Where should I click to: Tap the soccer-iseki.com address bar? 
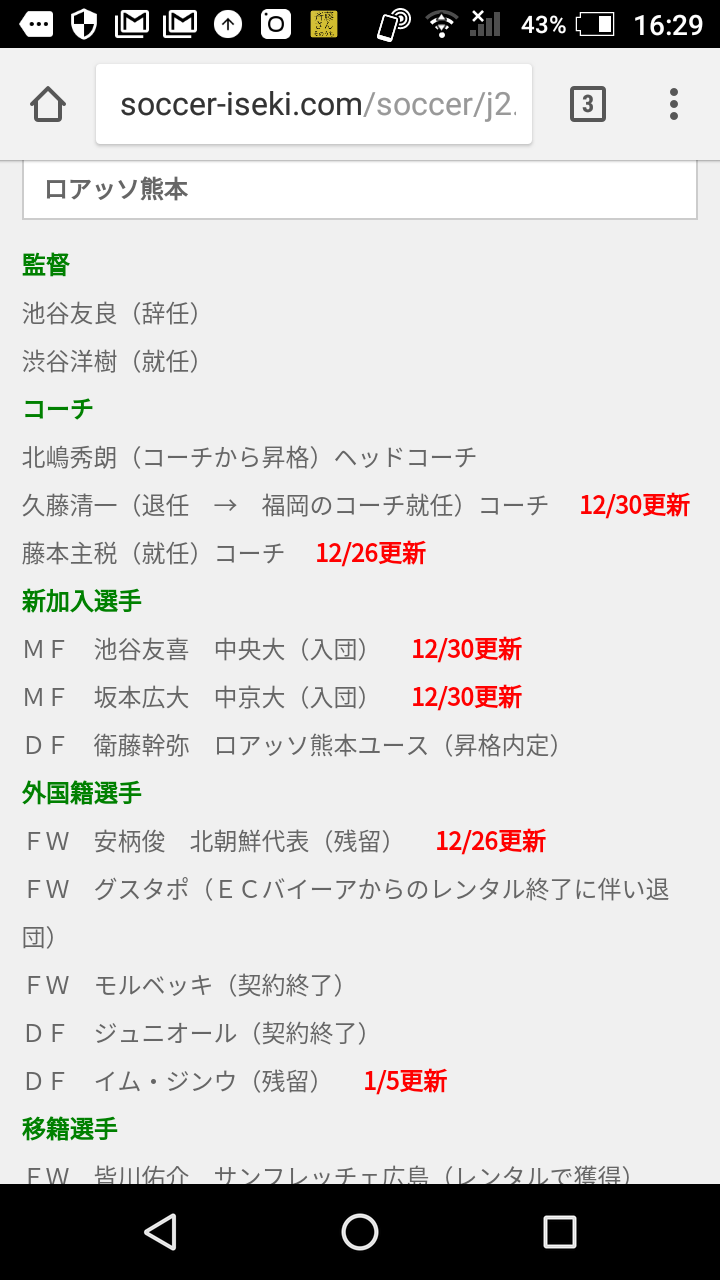pyautogui.click(x=314, y=104)
